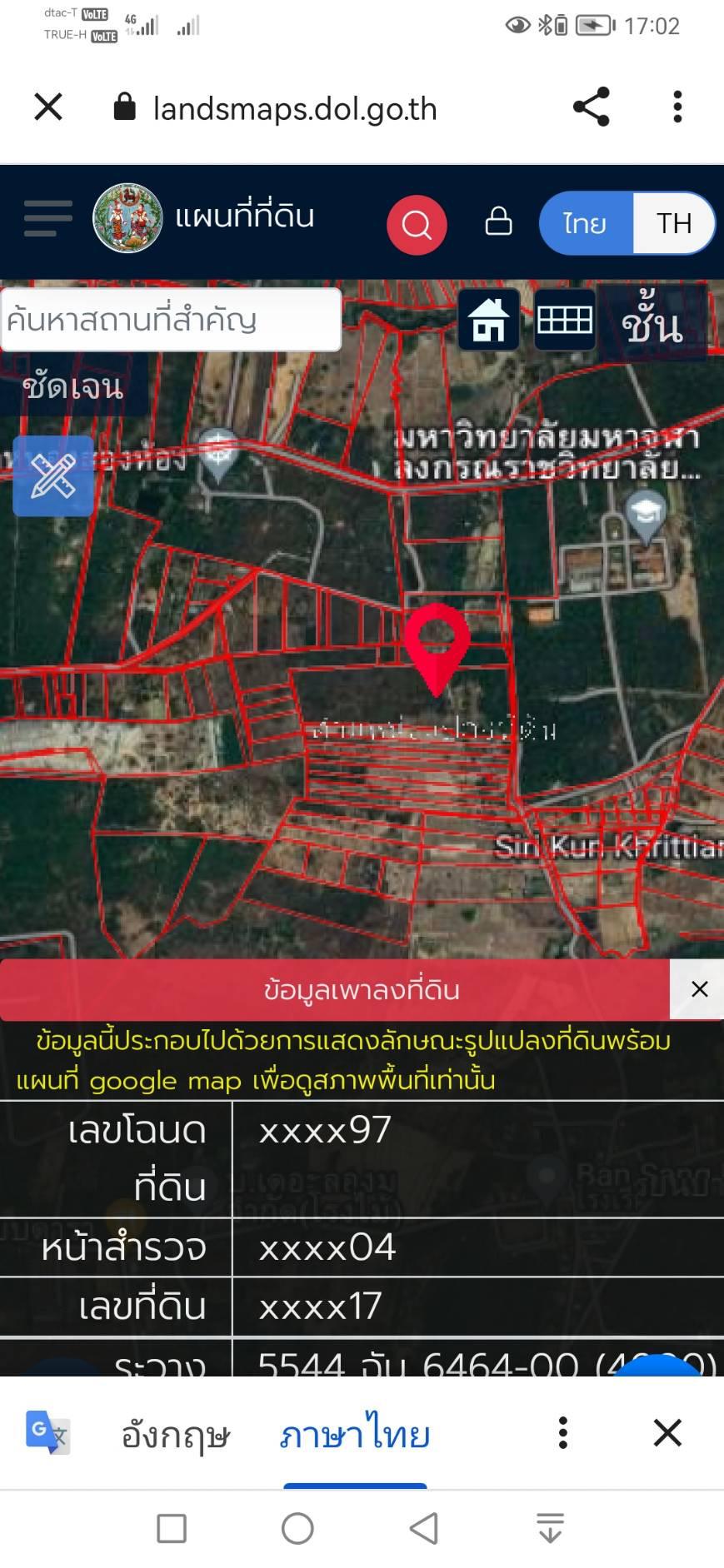The height and width of the screenshot is (1568, 724).
Task: Open the ruler and pencil measure tool
Action: [x=53, y=475]
